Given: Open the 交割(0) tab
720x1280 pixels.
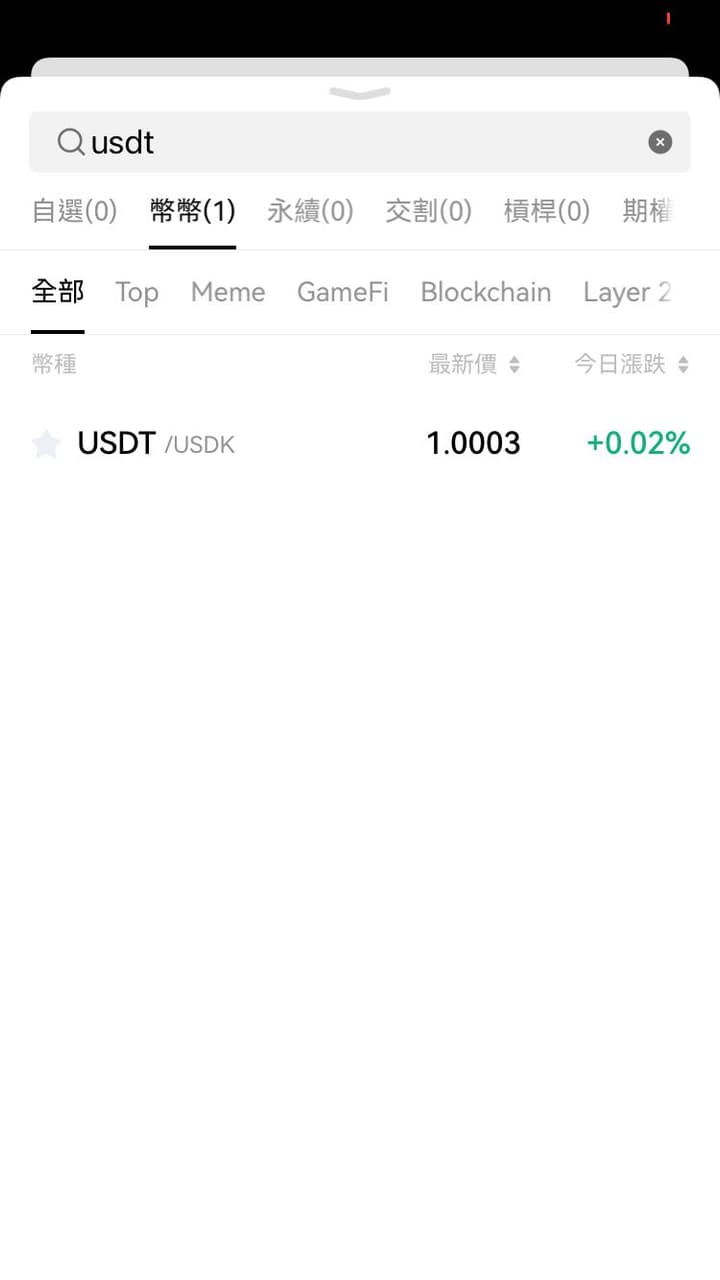Looking at the screenshot, I should pyautogui.click(x=428, y=211).
